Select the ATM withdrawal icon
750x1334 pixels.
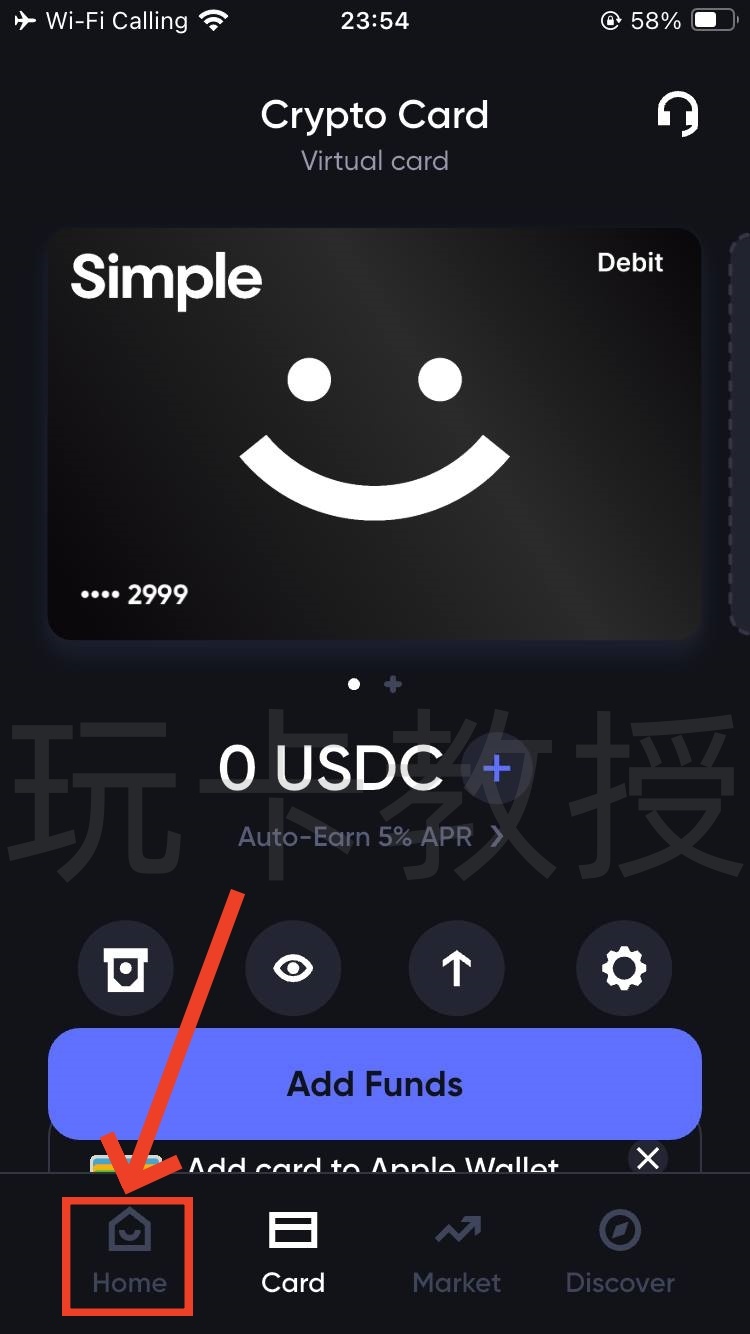tap(126, 967)
